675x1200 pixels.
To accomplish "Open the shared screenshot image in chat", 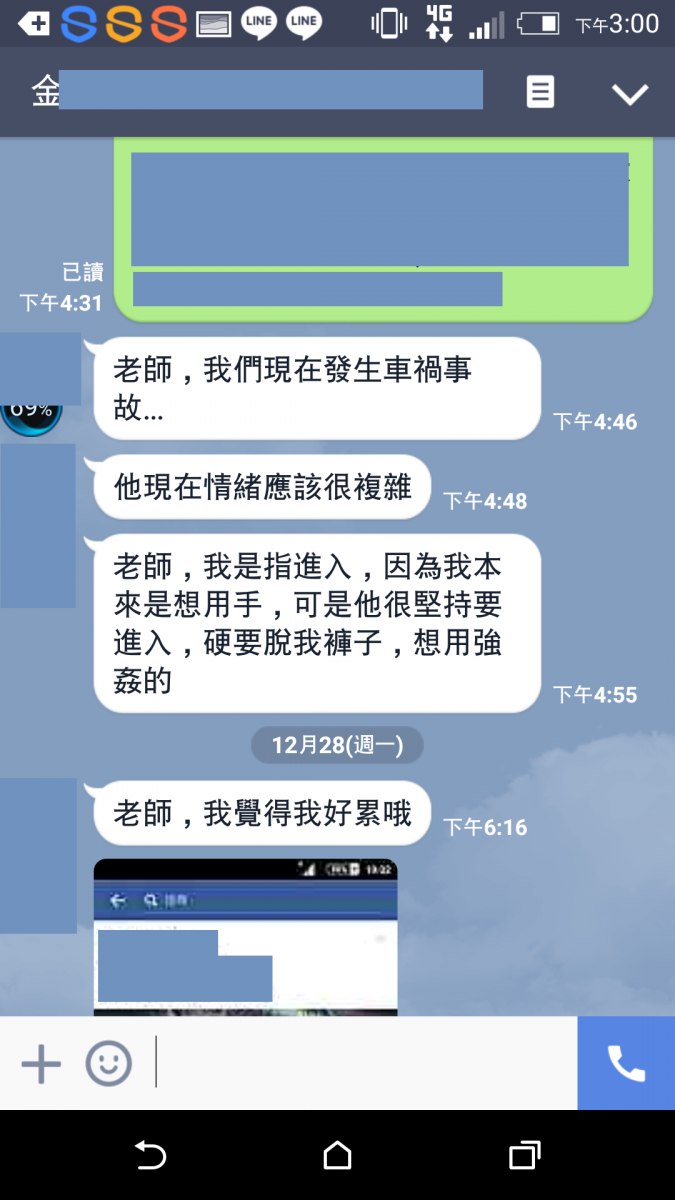I will [245, 936].
